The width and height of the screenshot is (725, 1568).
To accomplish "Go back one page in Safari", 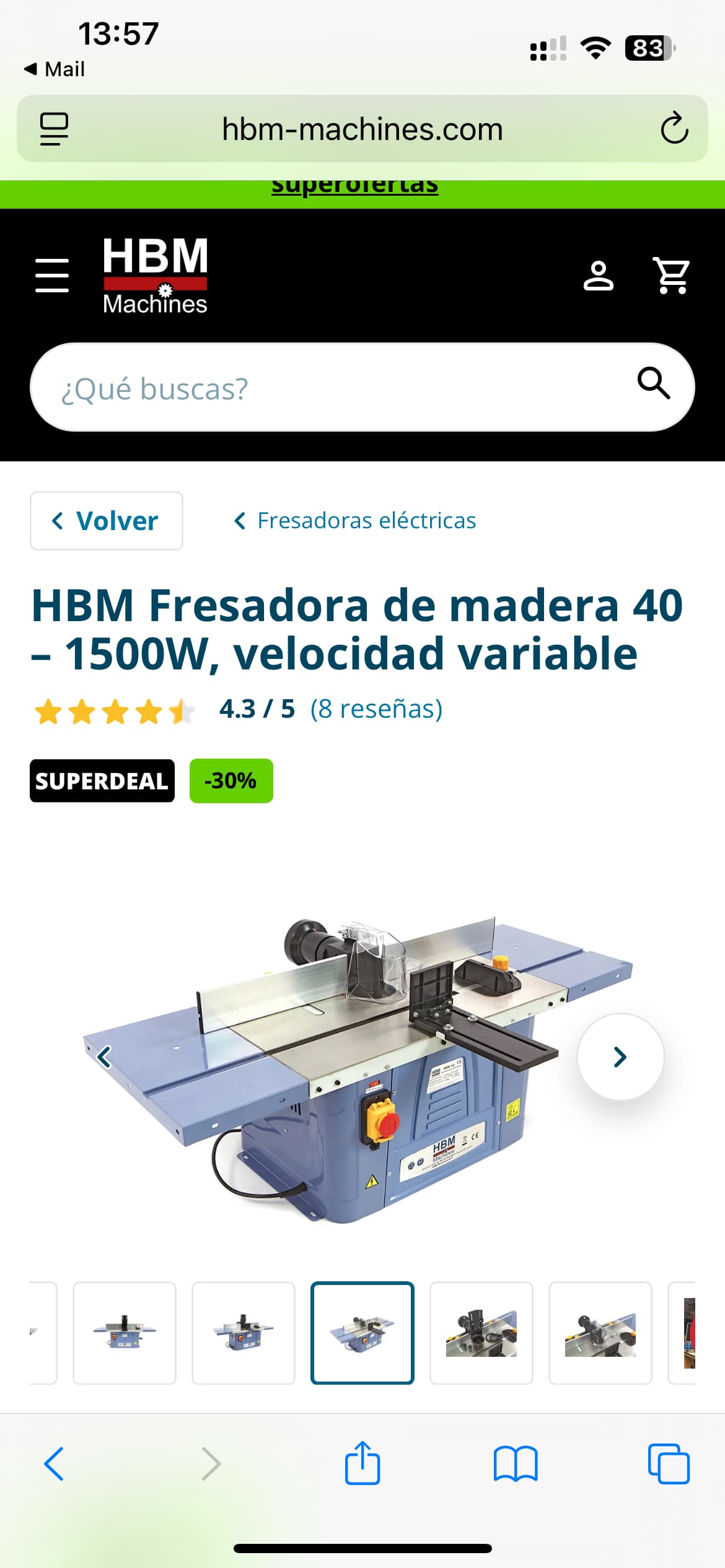I will [55, 1464].
